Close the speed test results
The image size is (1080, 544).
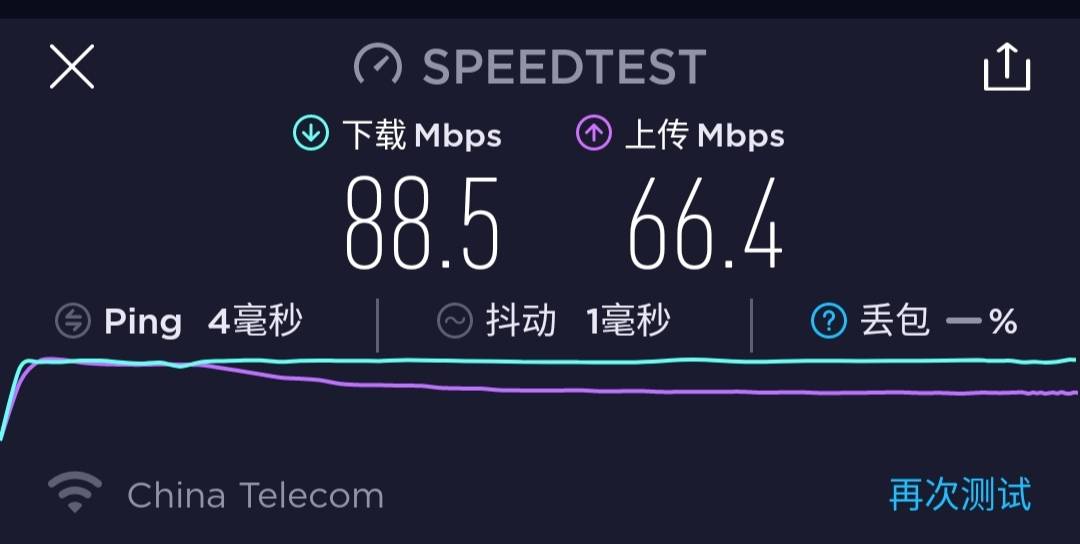[72, 67]
